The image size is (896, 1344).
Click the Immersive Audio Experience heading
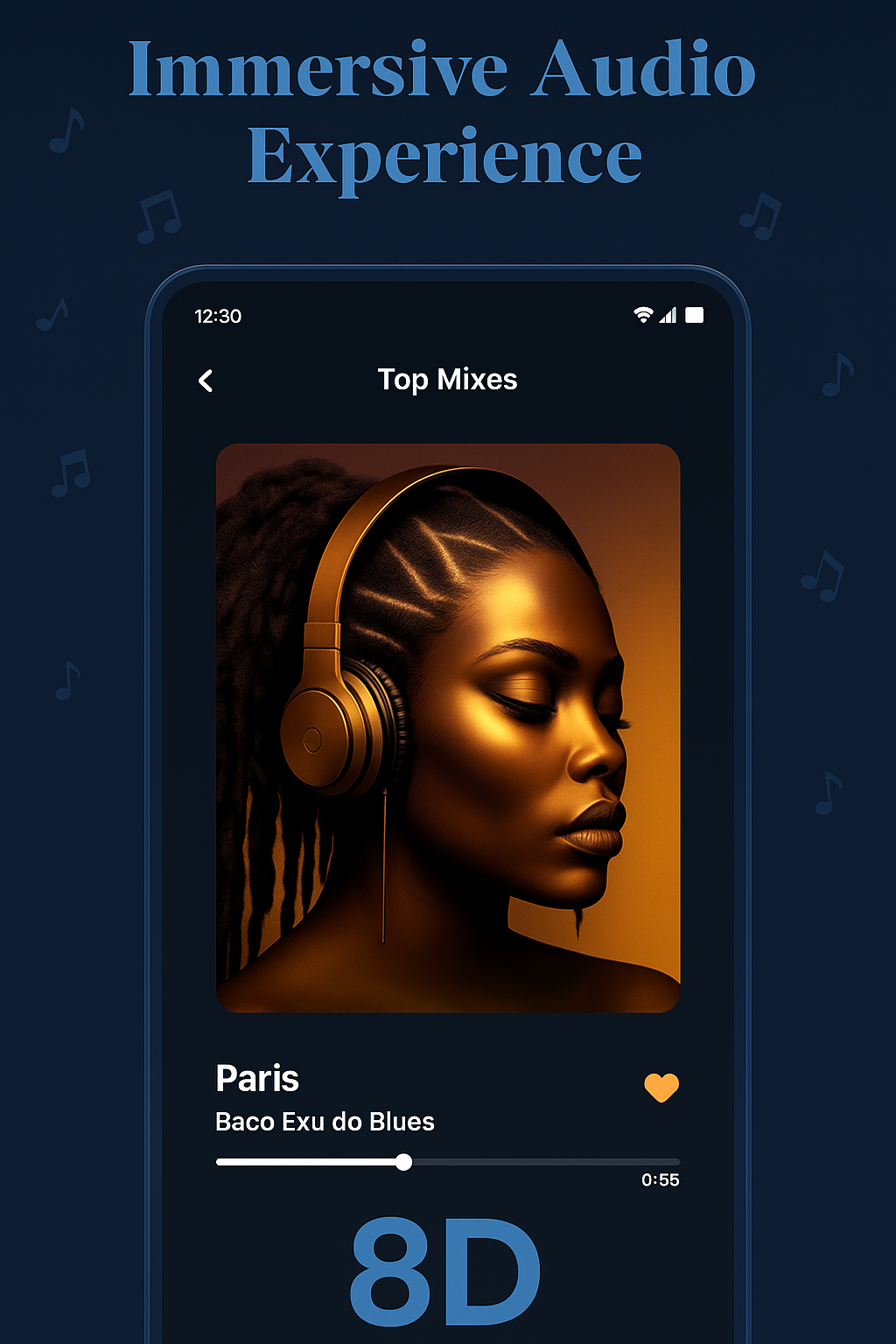click(x=444, y=109)
